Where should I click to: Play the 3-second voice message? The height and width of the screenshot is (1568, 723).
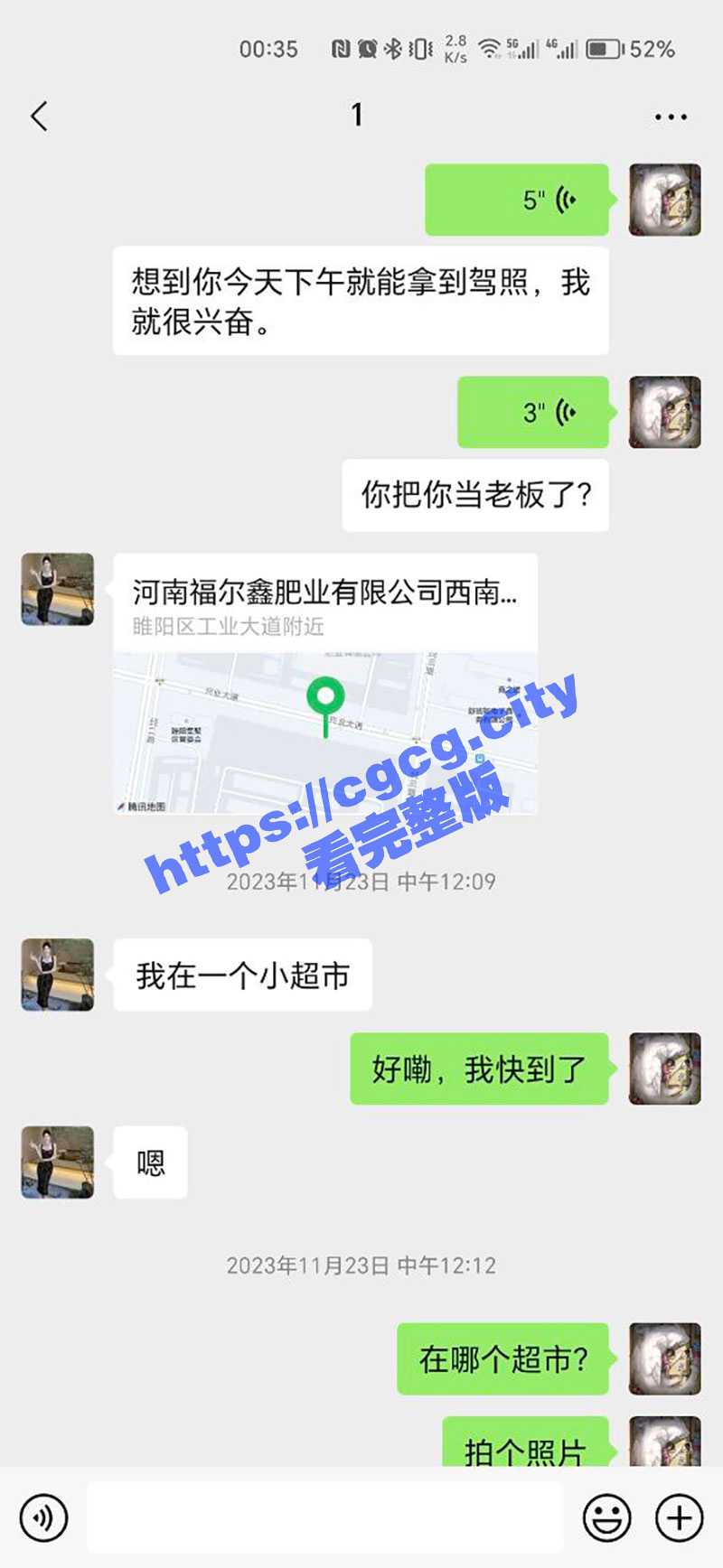point(533,413)
